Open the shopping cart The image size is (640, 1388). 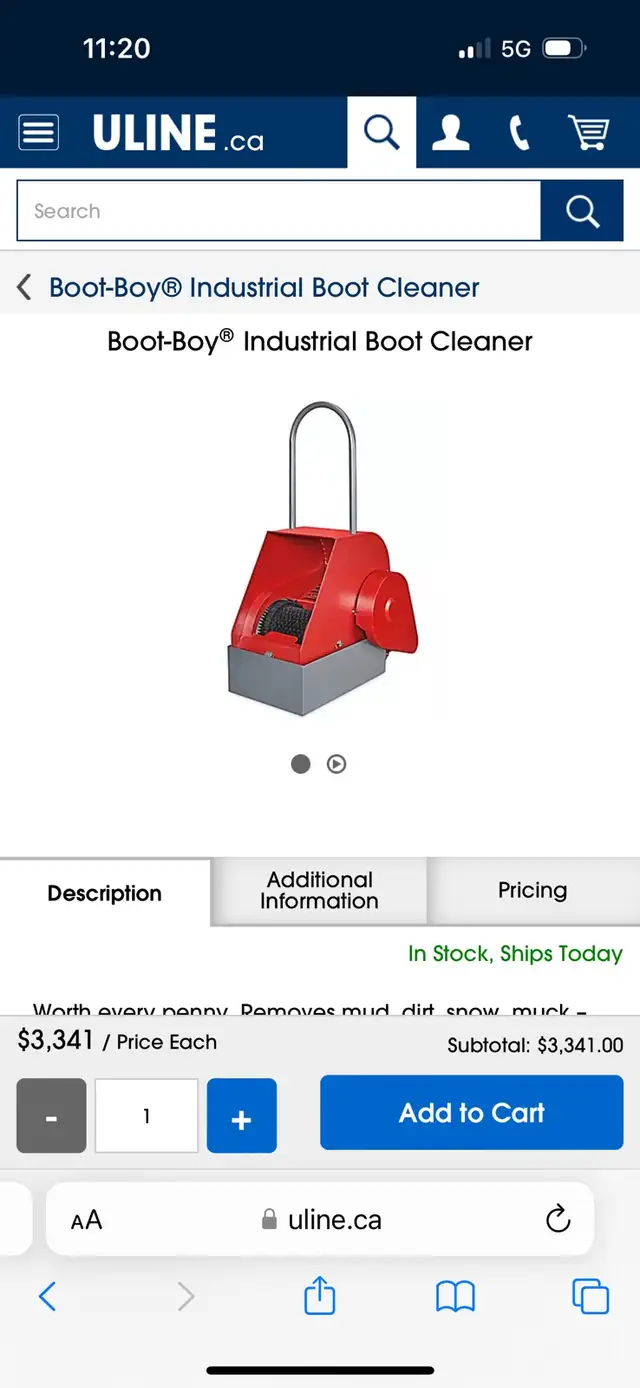pyautogui.click(x=589, y=132)
